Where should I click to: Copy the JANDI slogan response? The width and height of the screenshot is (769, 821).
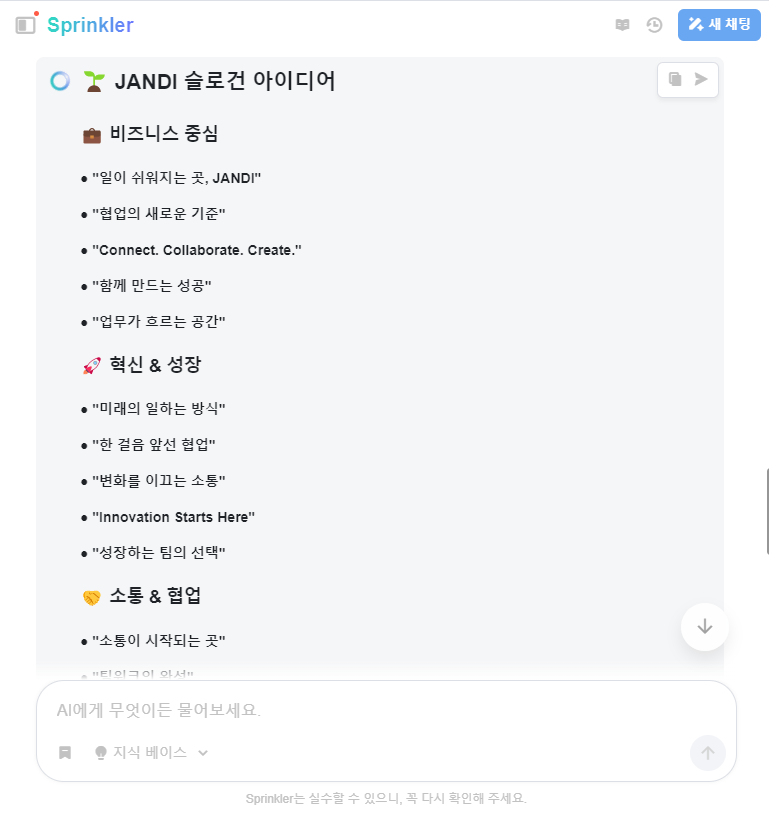pyautogui.click(x=675, y=80)
